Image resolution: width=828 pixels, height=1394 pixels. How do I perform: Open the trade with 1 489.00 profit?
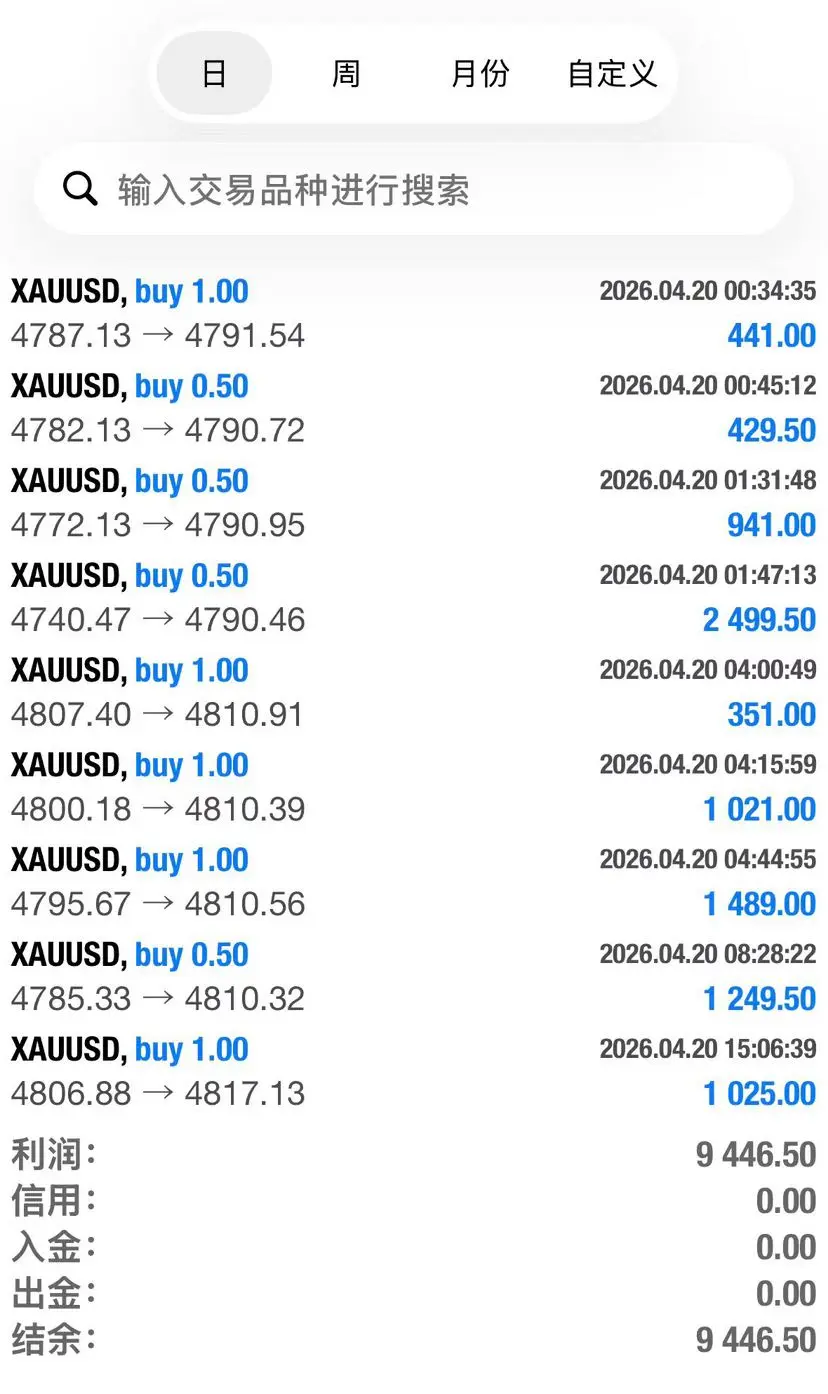[x=414, y=882]
